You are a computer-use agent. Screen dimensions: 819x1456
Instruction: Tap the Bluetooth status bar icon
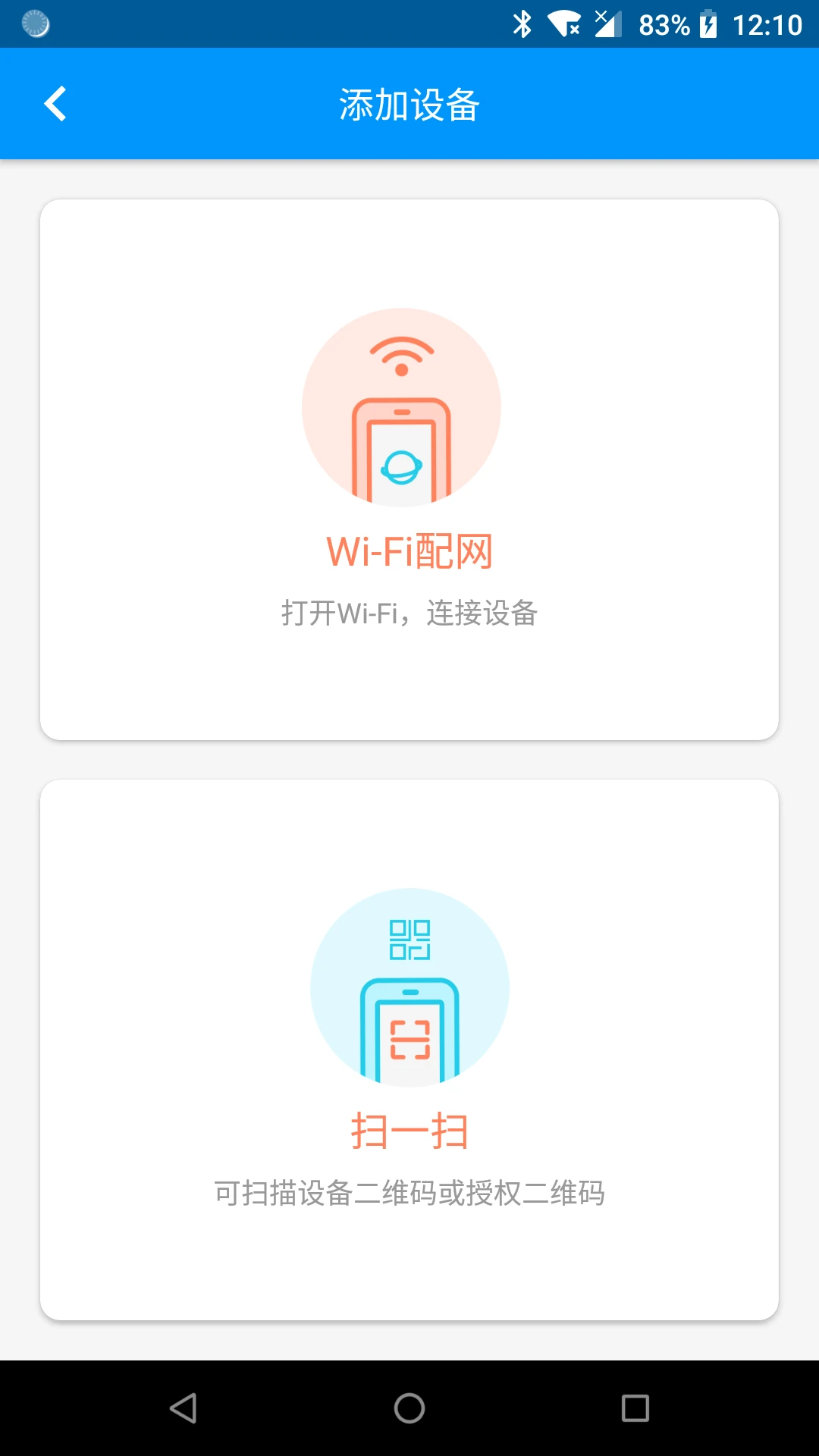[522, 24]
